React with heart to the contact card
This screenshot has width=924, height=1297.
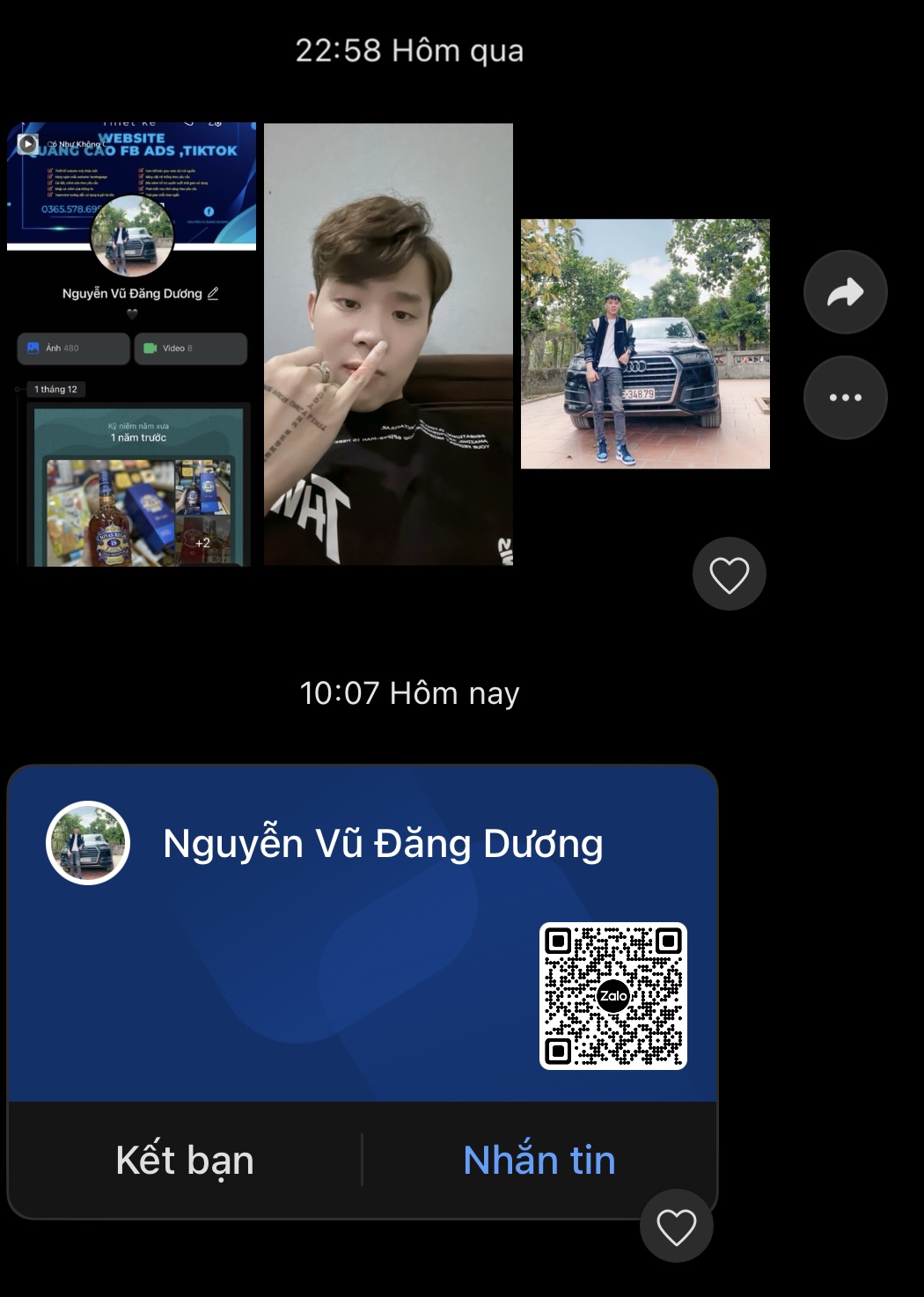pos(677,1227)
